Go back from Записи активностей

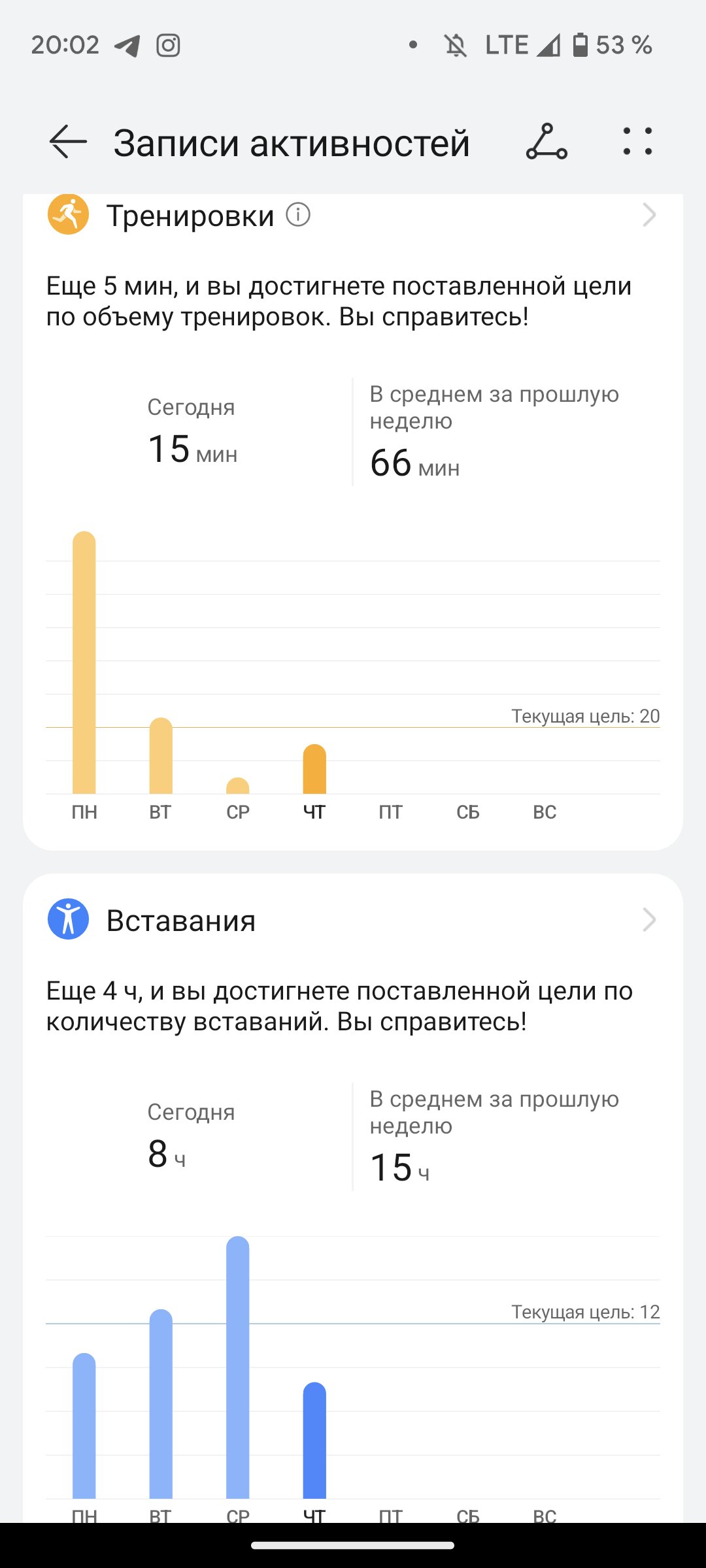coord(68,142)
